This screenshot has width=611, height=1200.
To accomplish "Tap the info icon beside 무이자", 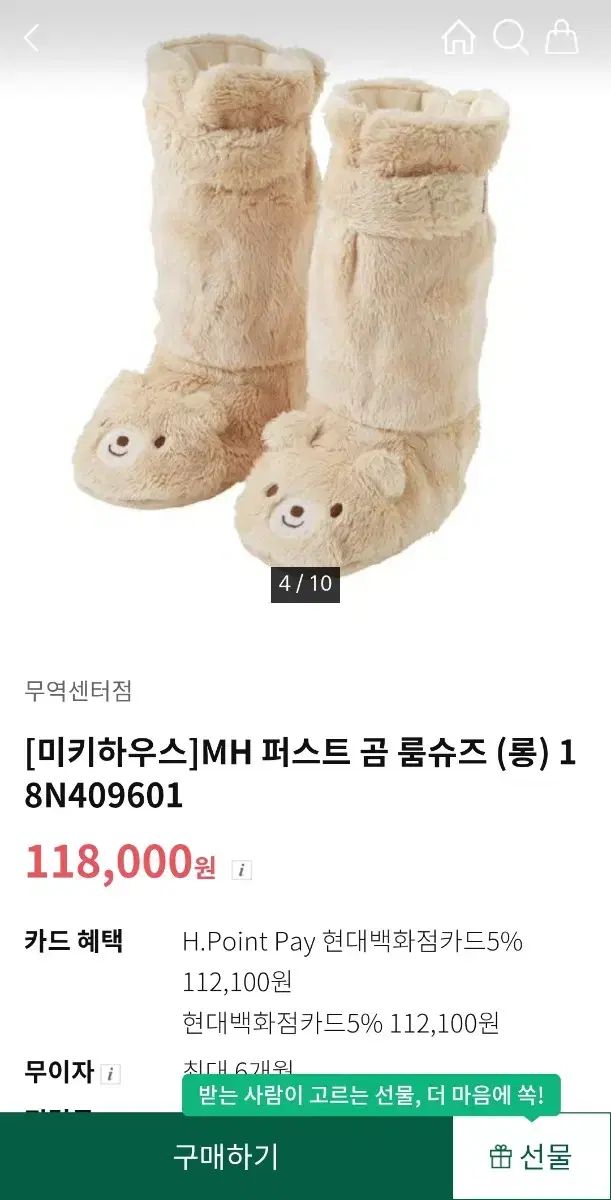I will [x=111, y=1074].
